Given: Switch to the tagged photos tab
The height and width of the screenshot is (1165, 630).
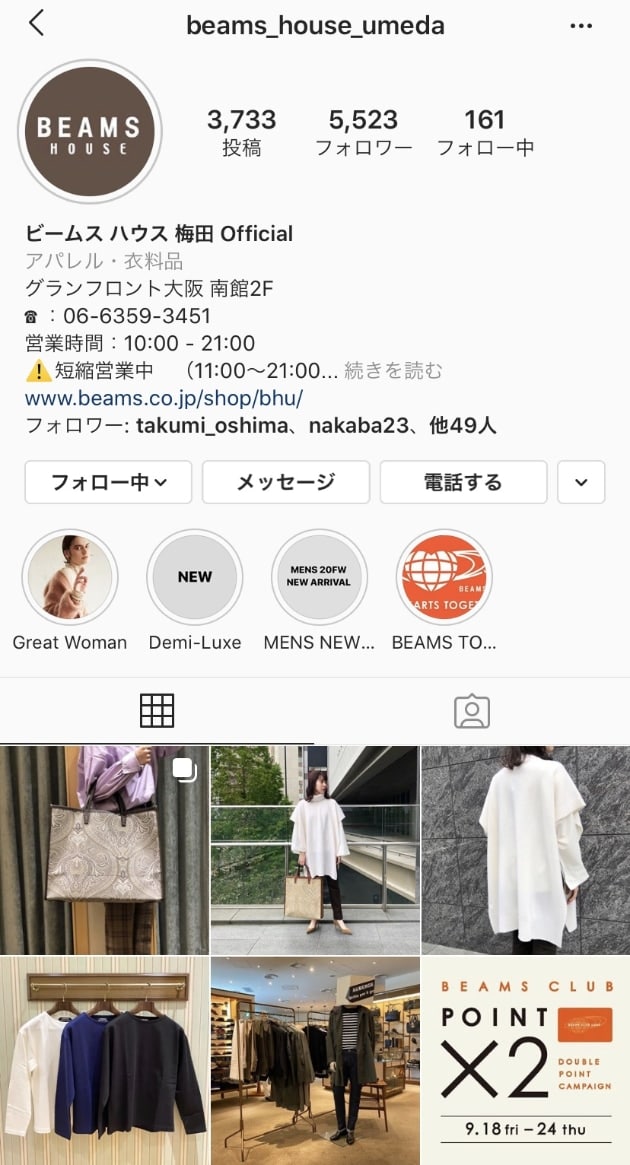Looking at the screenshot, I should tap(471, 711).
